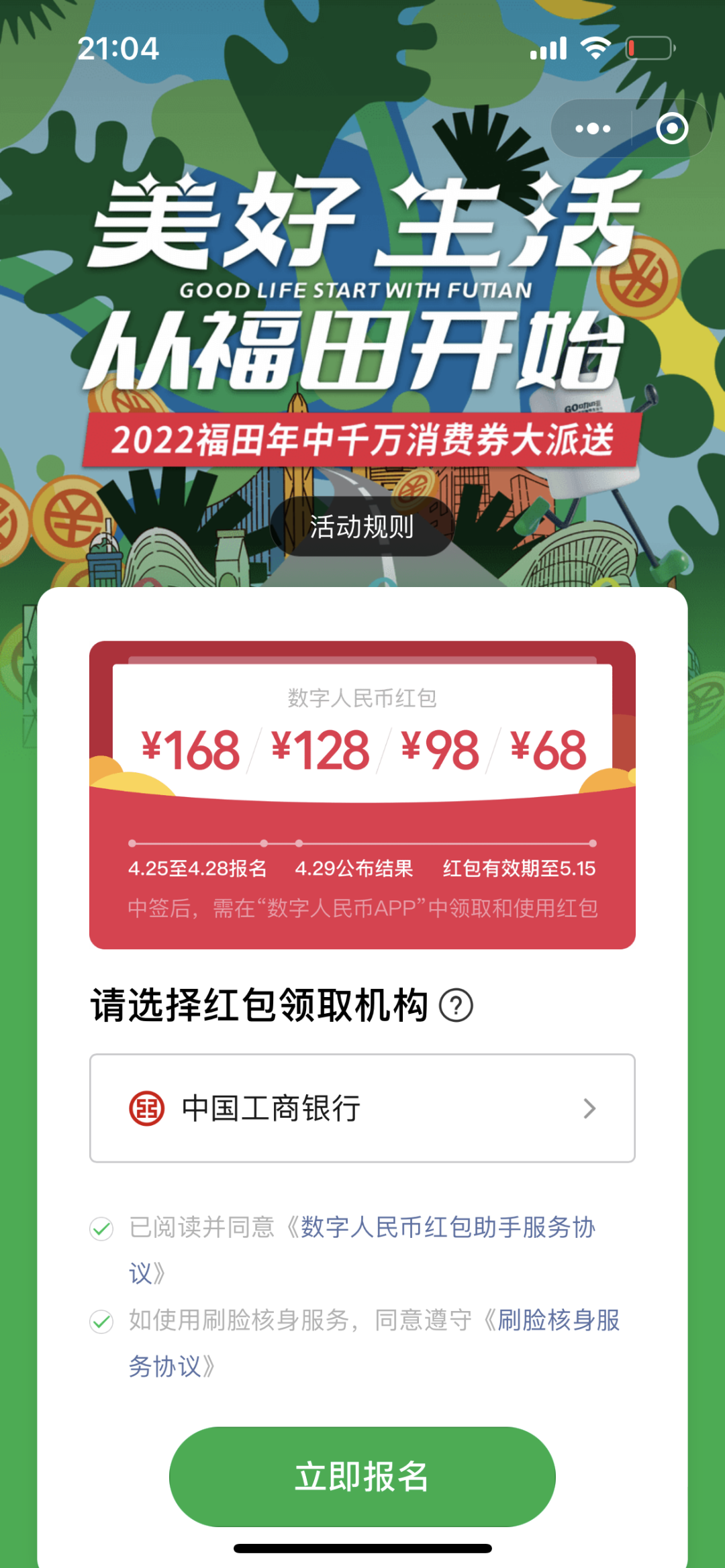This screenshot has width=725, height=1568.
Task: Tap 立即报名 to register now
Action: tap(362, 1477)
